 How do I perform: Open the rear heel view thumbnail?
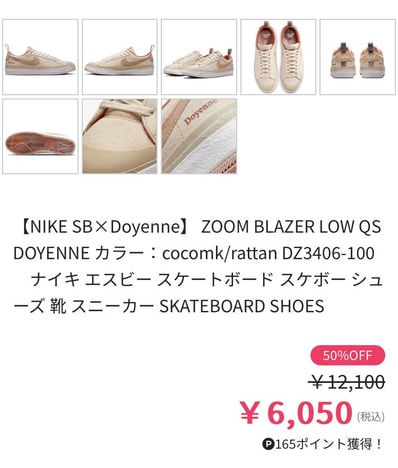pyautogui.click(x=358, y=57)
